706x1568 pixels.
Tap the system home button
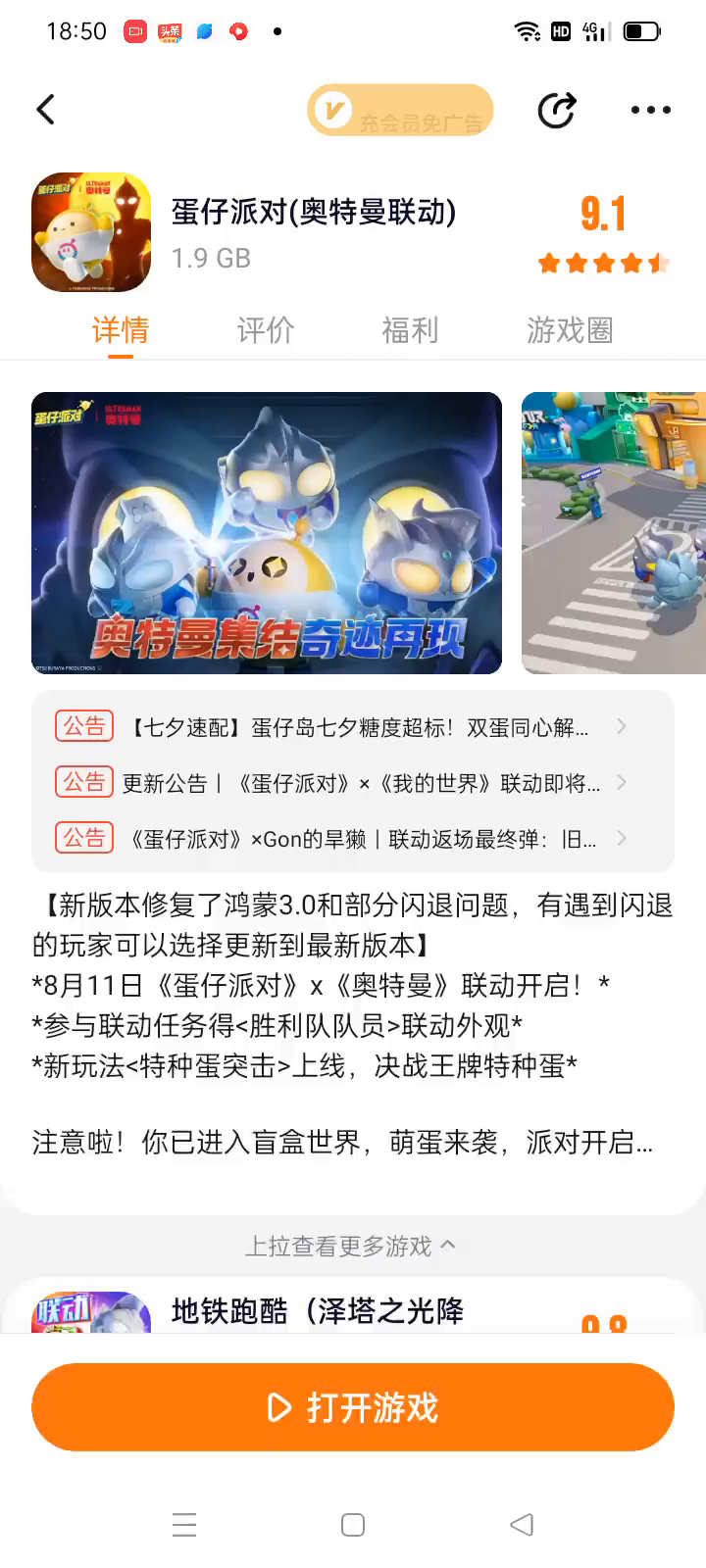(x=353, y=1525)
